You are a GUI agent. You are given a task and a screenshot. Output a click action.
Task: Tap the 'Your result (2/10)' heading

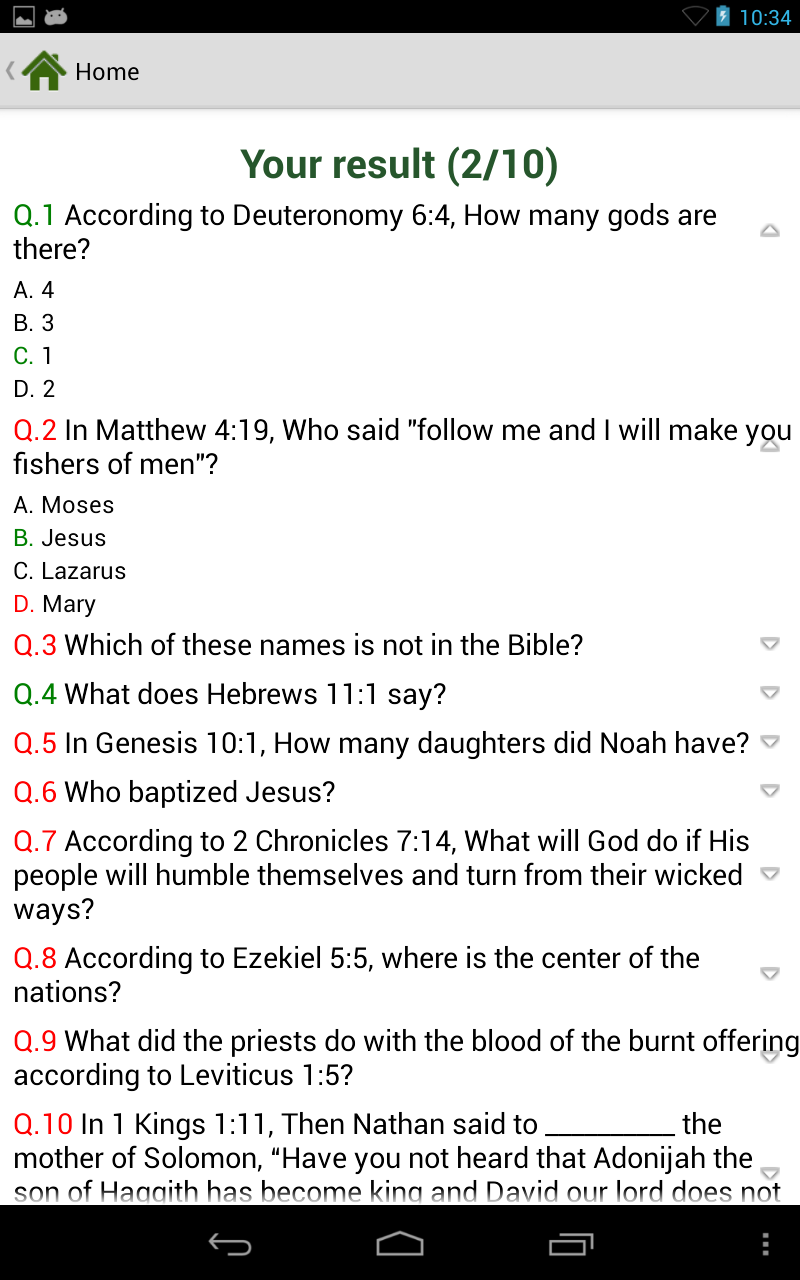click(398, 163)
